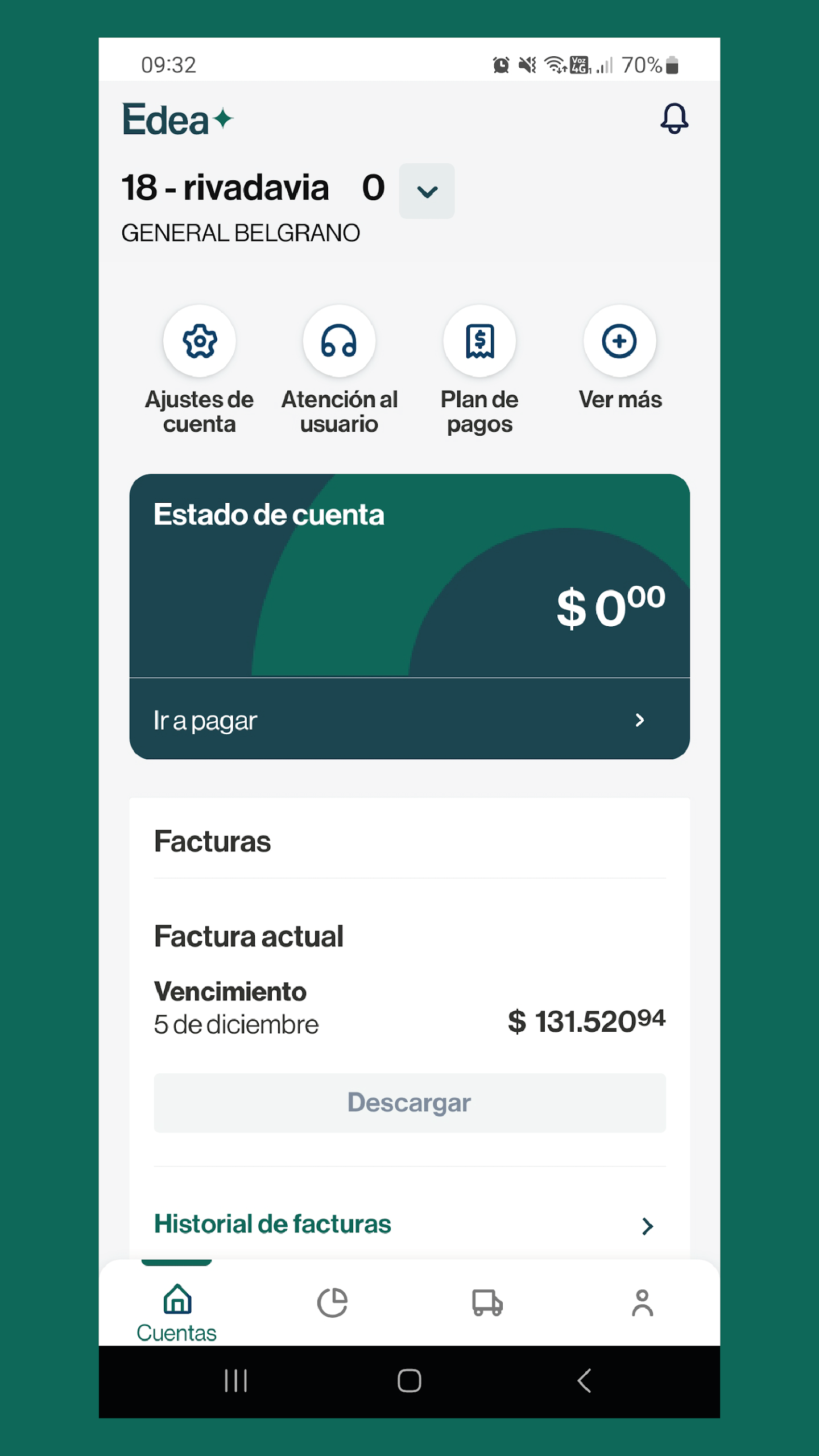Switch to the Cuentas tab
This screenshot has width=819, height=1456.
pyautogui.click(x=177, y=1312)
